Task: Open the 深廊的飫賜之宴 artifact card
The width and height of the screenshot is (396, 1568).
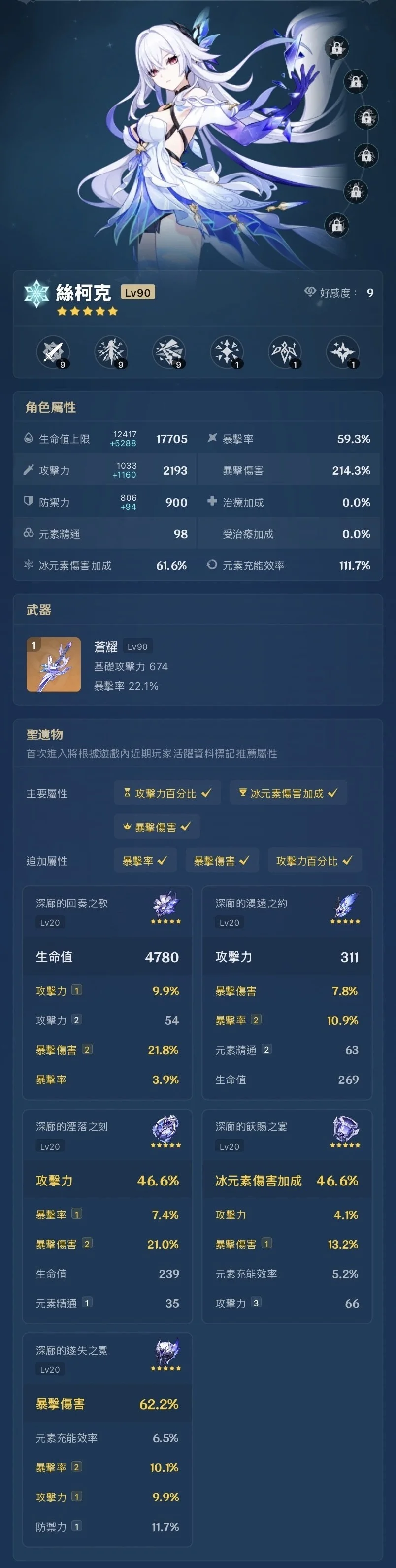Action: pyautogui.click(x=287, y=1216)
